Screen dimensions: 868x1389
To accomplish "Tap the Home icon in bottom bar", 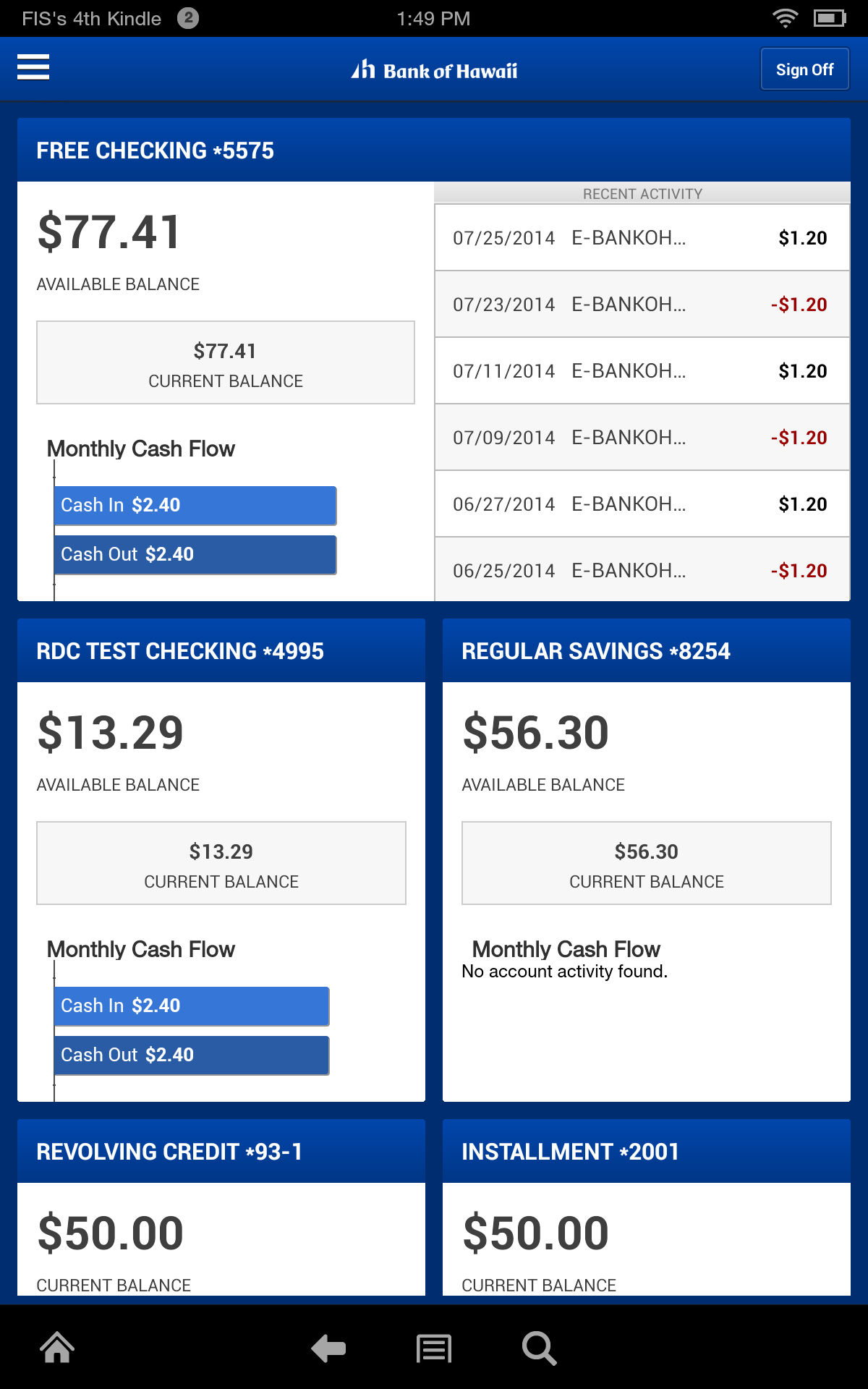I will (56, 1348).
